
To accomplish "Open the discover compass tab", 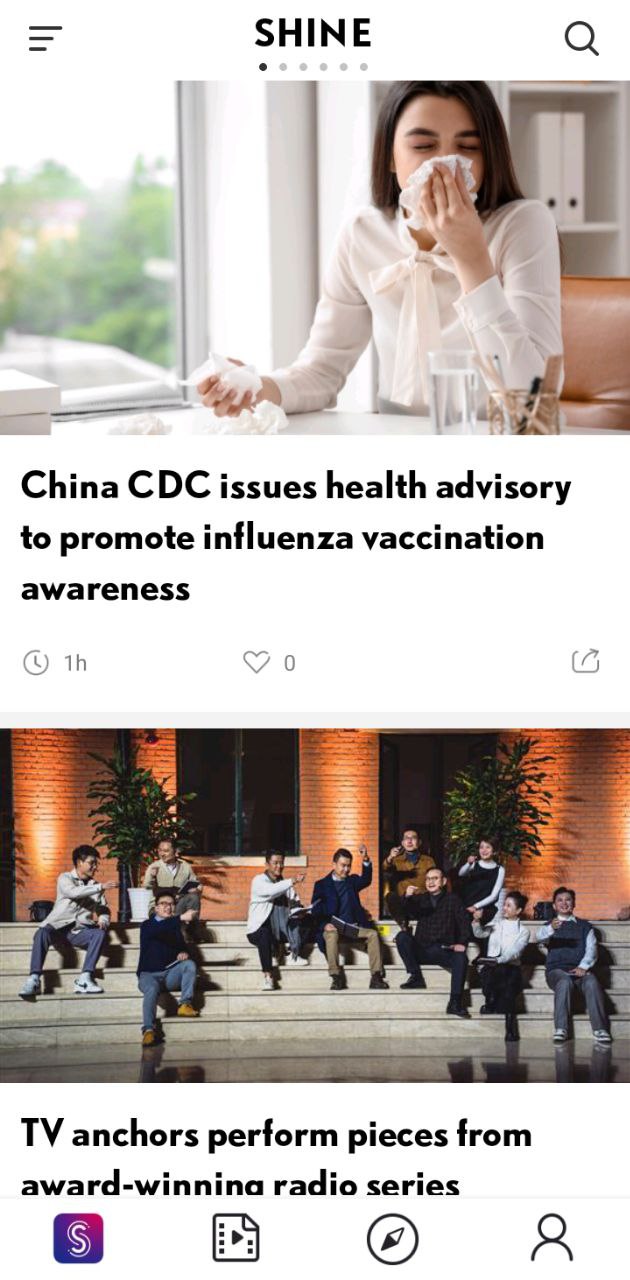I will tap(392, 1239).
